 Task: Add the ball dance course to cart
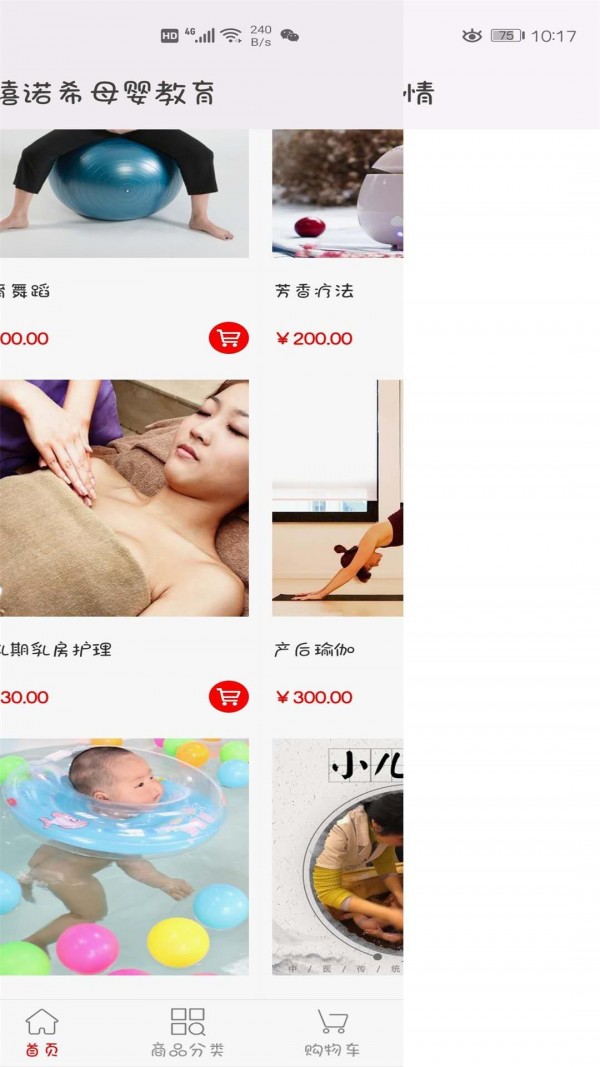coord(228,338)
